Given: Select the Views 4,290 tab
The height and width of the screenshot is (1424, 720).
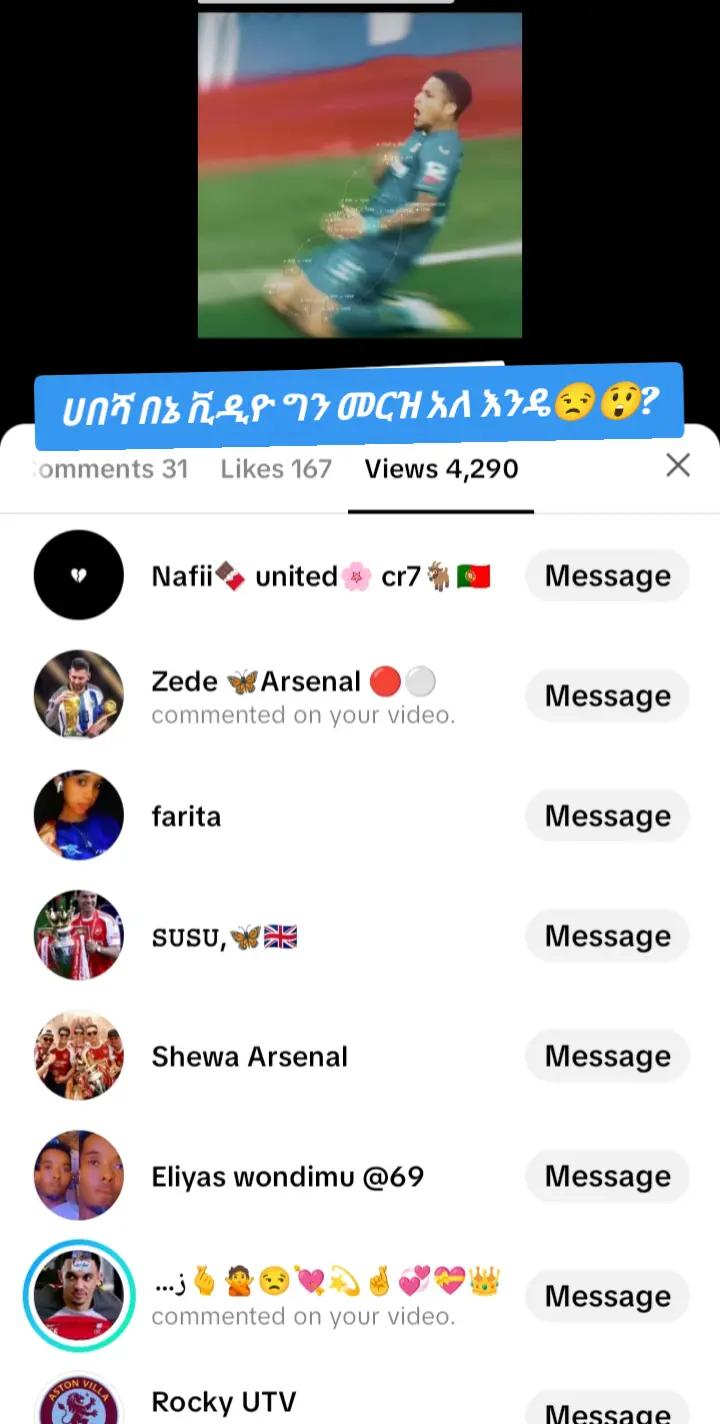Looking at the screenshot, I should [441, 469].
